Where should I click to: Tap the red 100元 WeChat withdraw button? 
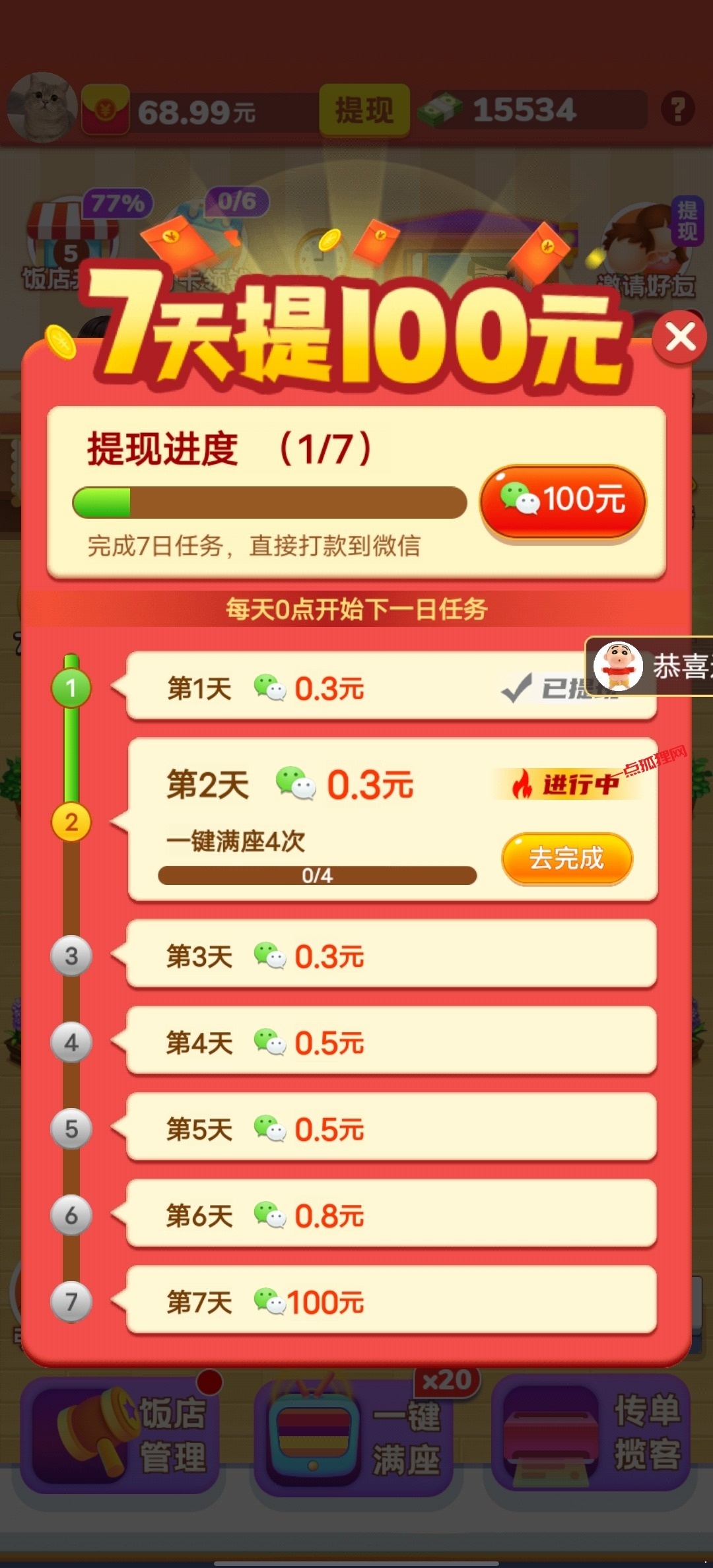coord(562,502)
